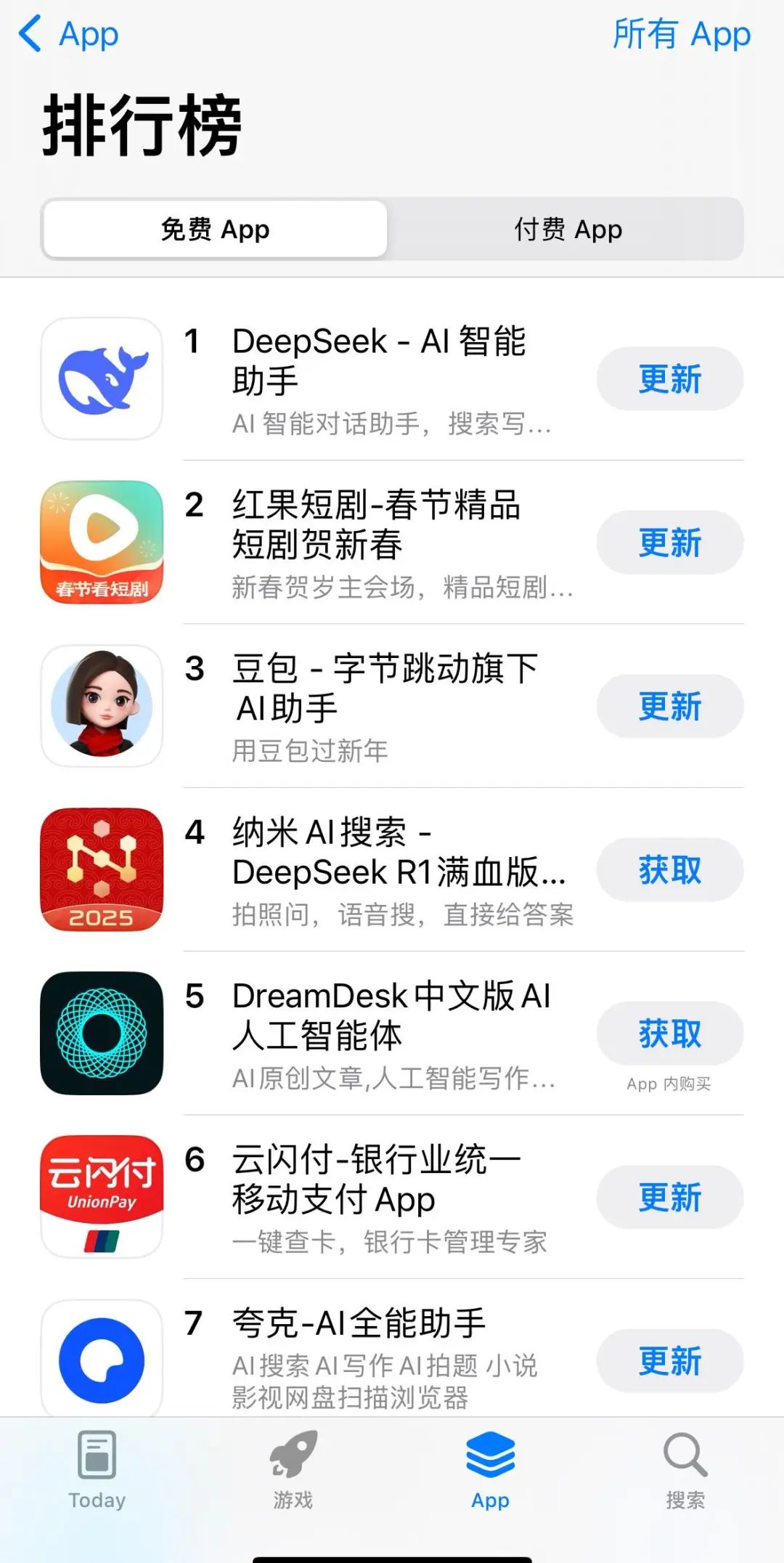Select the App tab in the bottom bar

(490, 1470)
